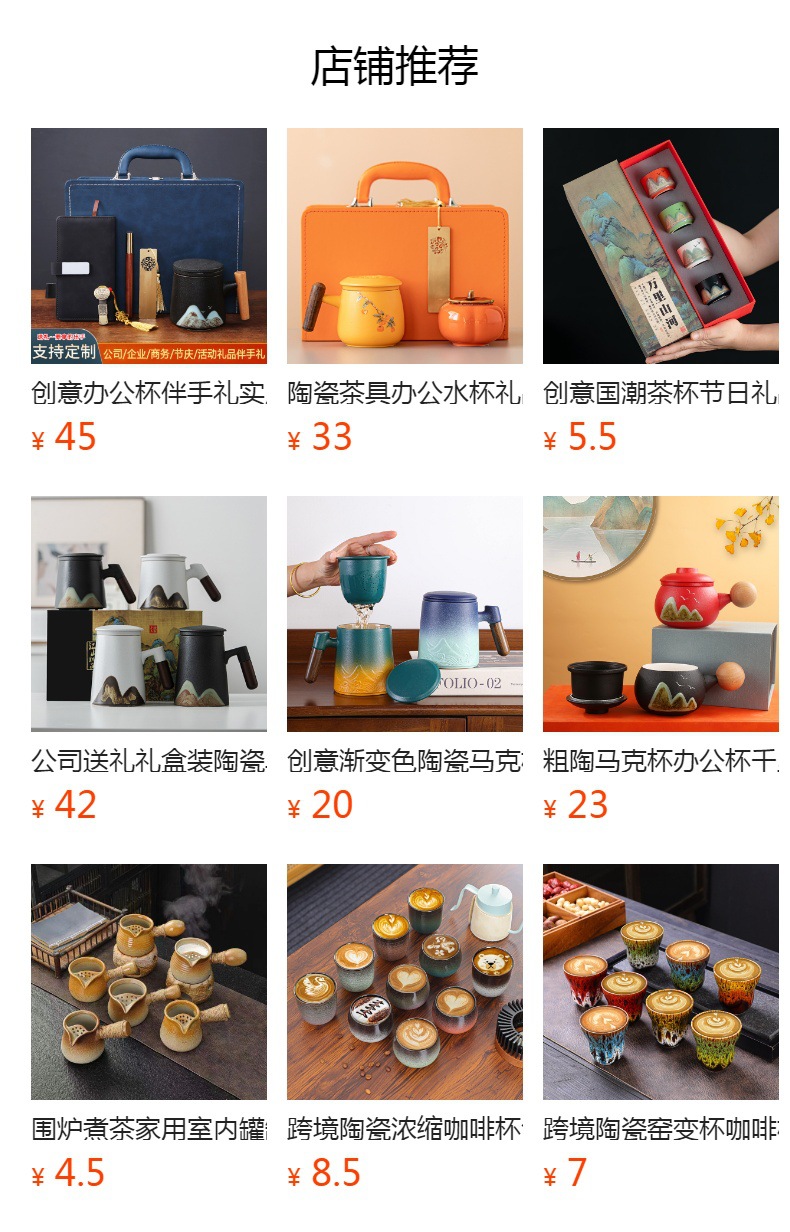Tap the 创意渐变色陶瓷马克 mug card

[x=404, y=614]
